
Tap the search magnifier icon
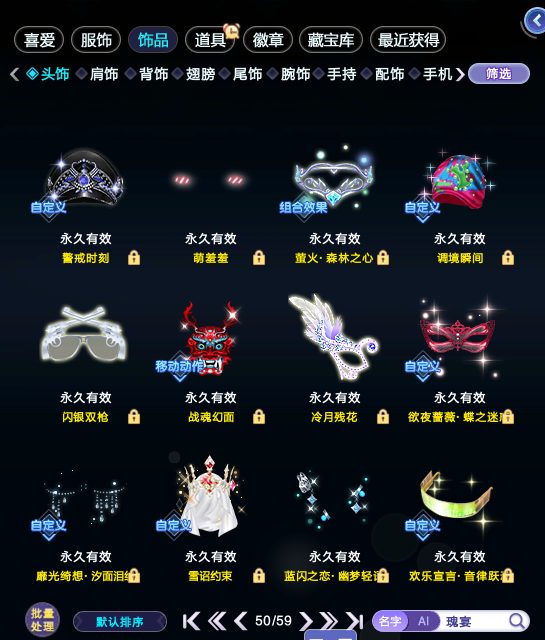(517, 621)
